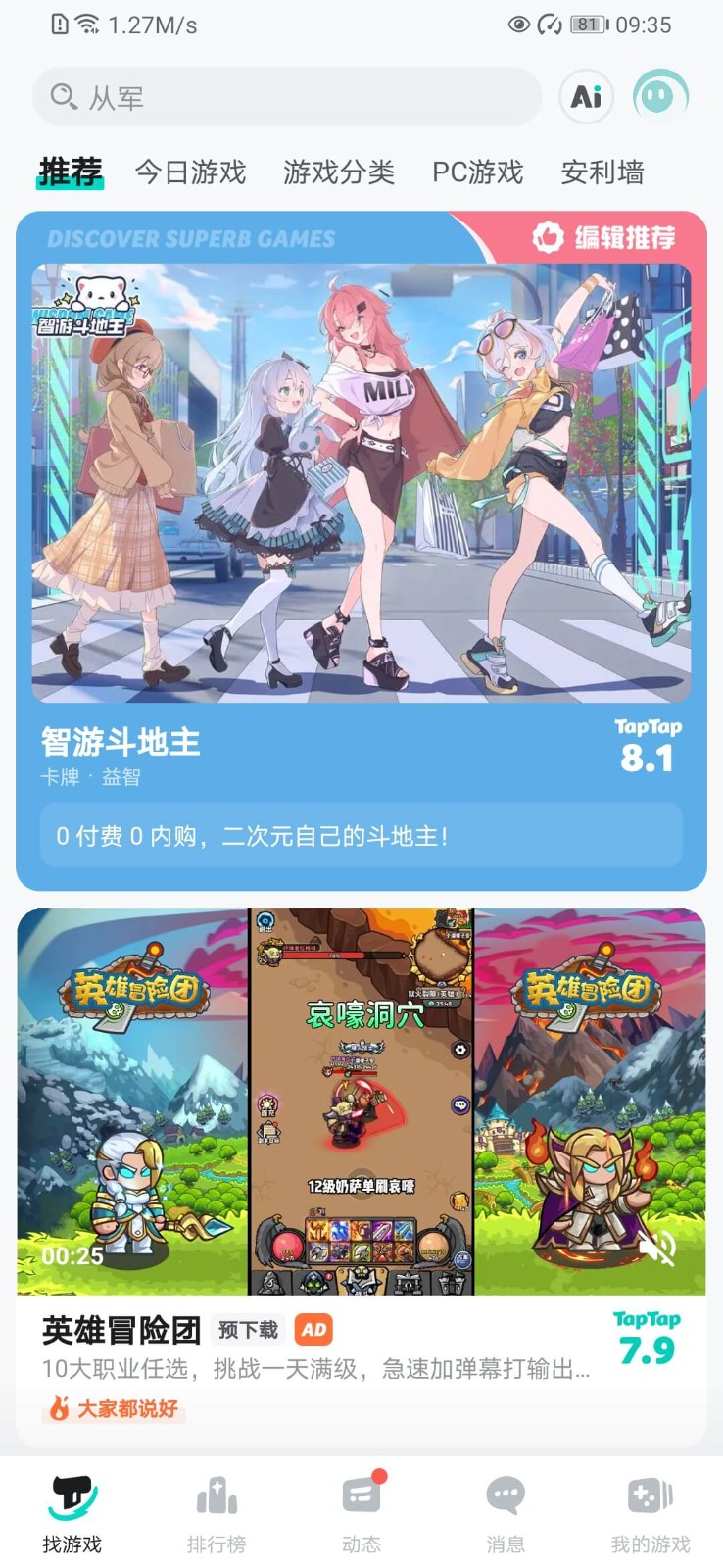Image resolution: width=723 pixels, height=1568 pixels.
Task: Open the profile avatar icon
Action: [x=660, y=96]
